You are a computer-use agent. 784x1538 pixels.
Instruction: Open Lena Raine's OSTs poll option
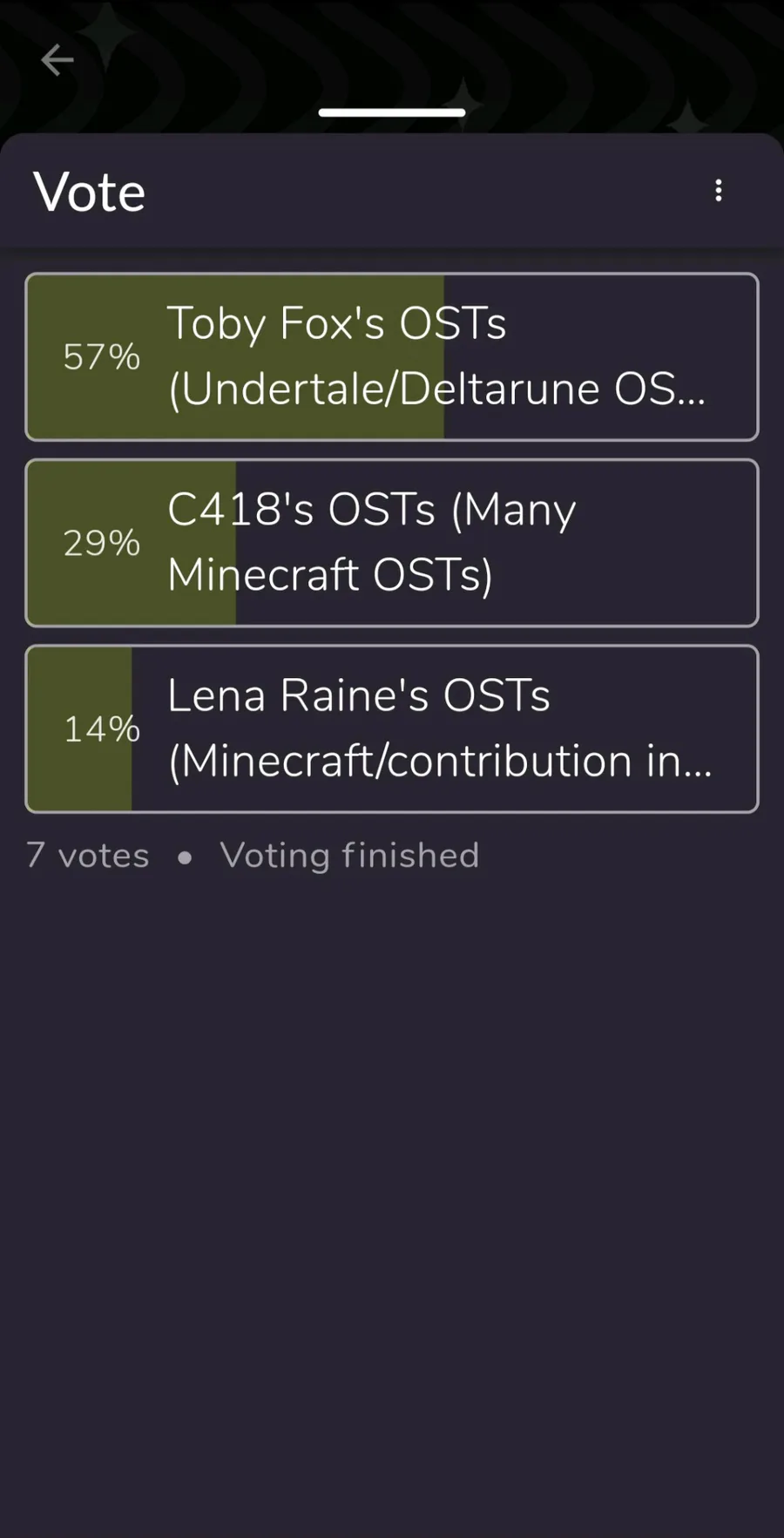coord(392,728)
